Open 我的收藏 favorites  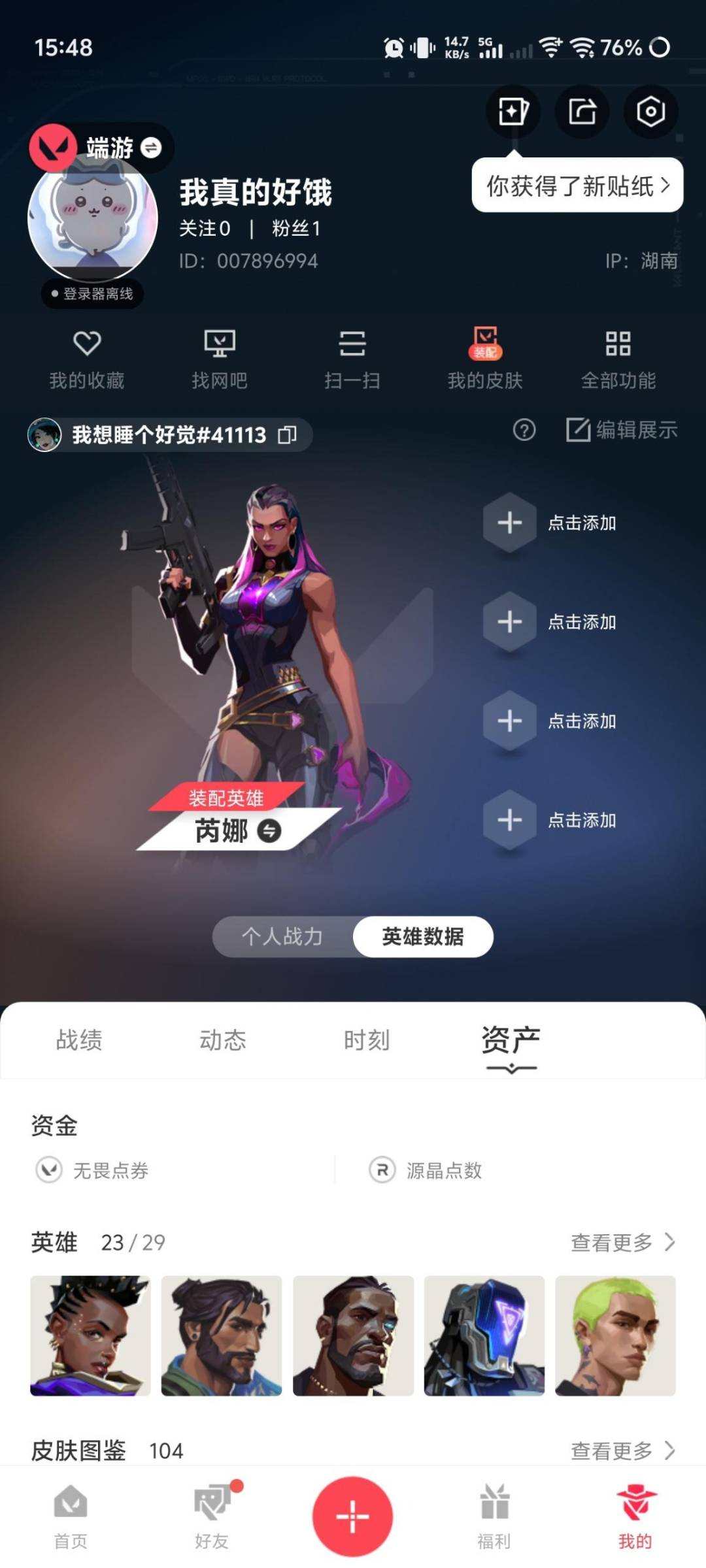pos(88,356)
